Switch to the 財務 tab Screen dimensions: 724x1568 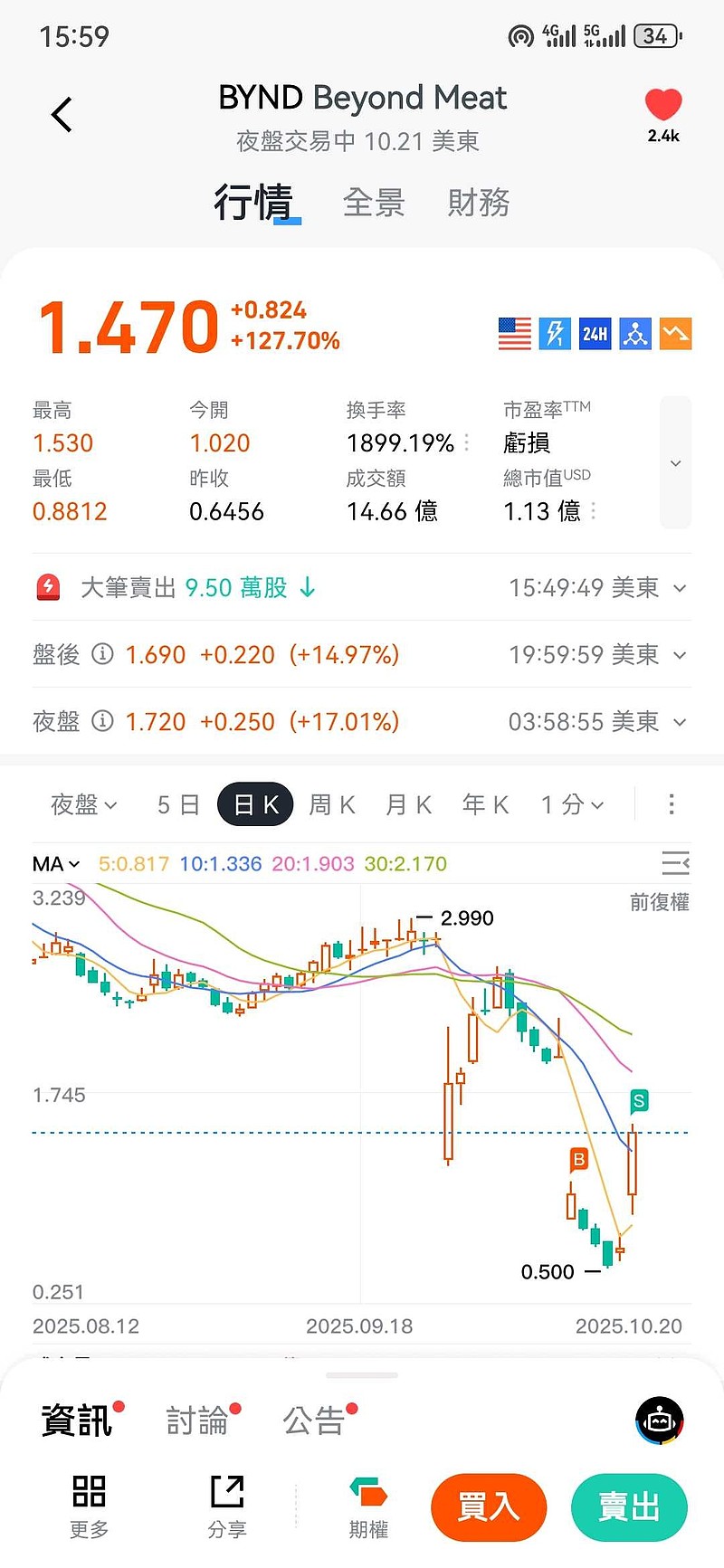(x=478, y=203)
